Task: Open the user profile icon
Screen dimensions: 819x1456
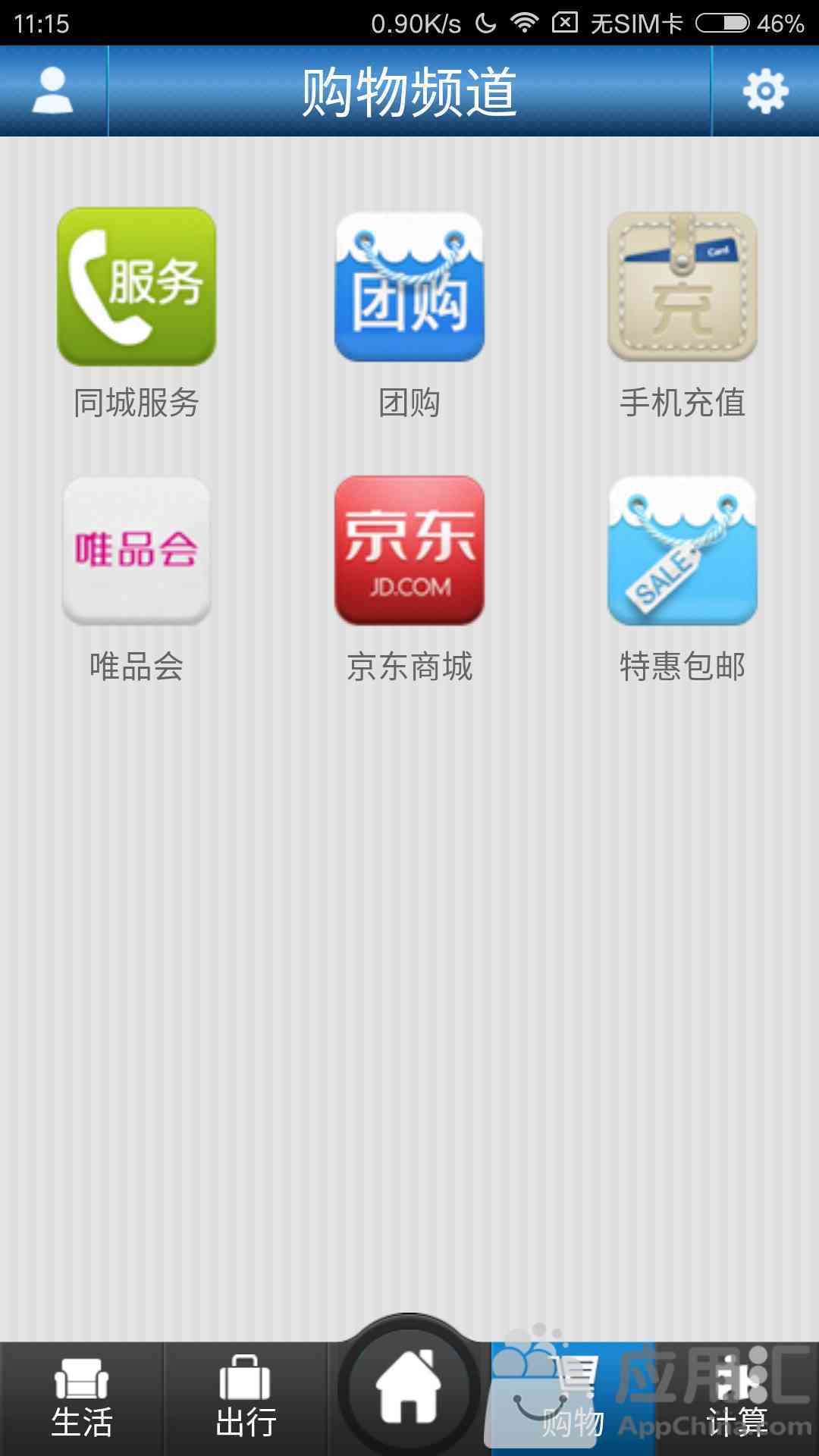Action: point(53,91)
